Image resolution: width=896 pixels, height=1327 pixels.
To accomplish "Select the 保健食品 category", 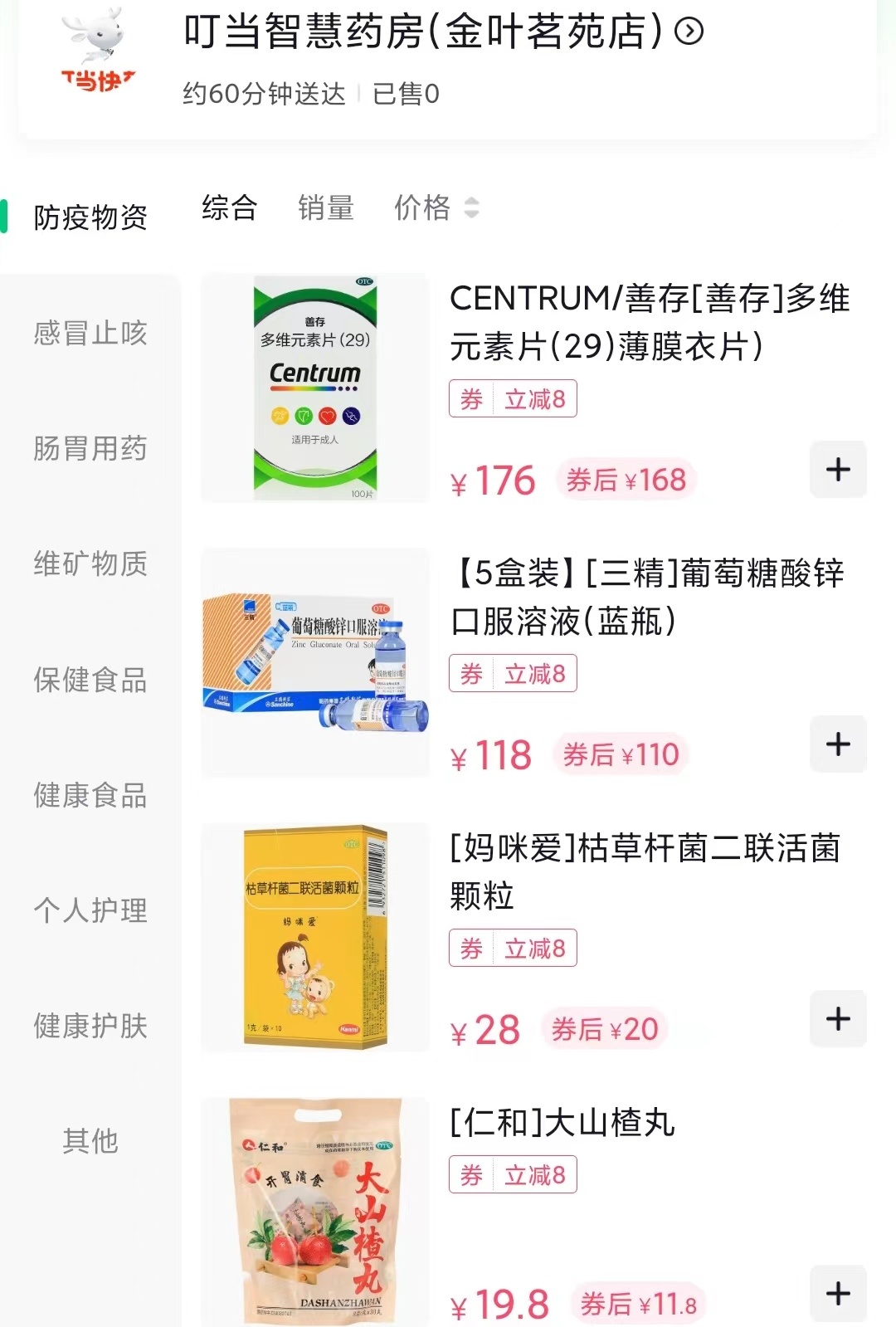I will pos(90,681).
